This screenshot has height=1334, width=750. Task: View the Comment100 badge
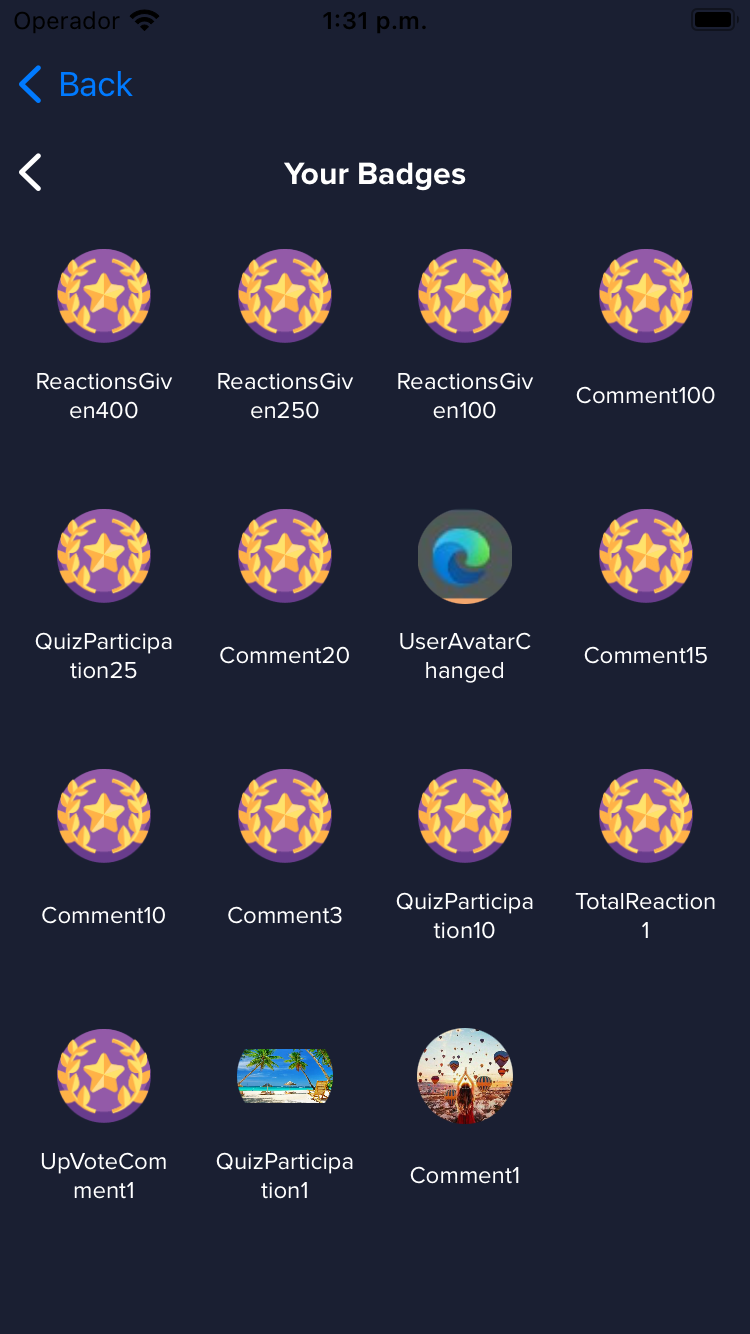(x=645, y=296)
